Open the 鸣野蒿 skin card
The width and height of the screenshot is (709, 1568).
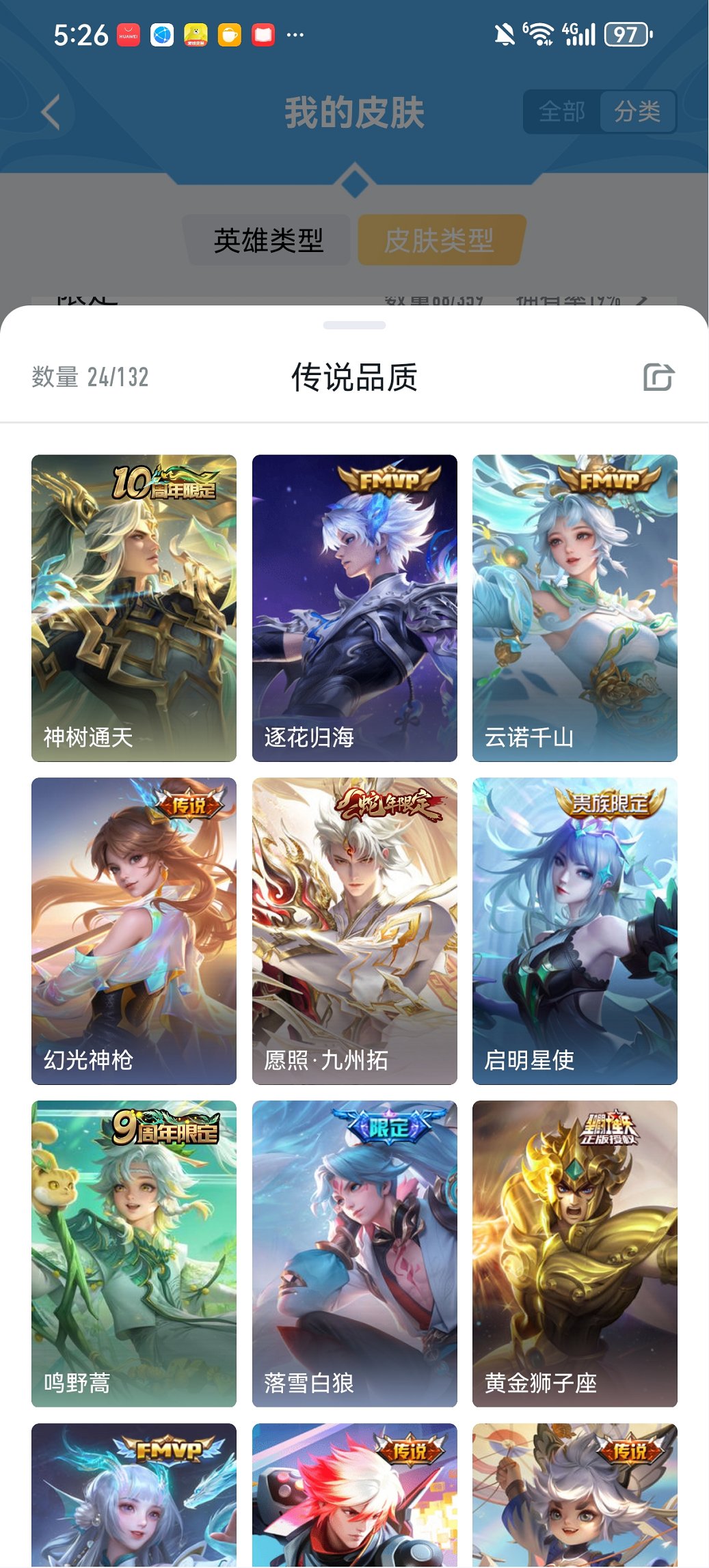(134, 1253)
